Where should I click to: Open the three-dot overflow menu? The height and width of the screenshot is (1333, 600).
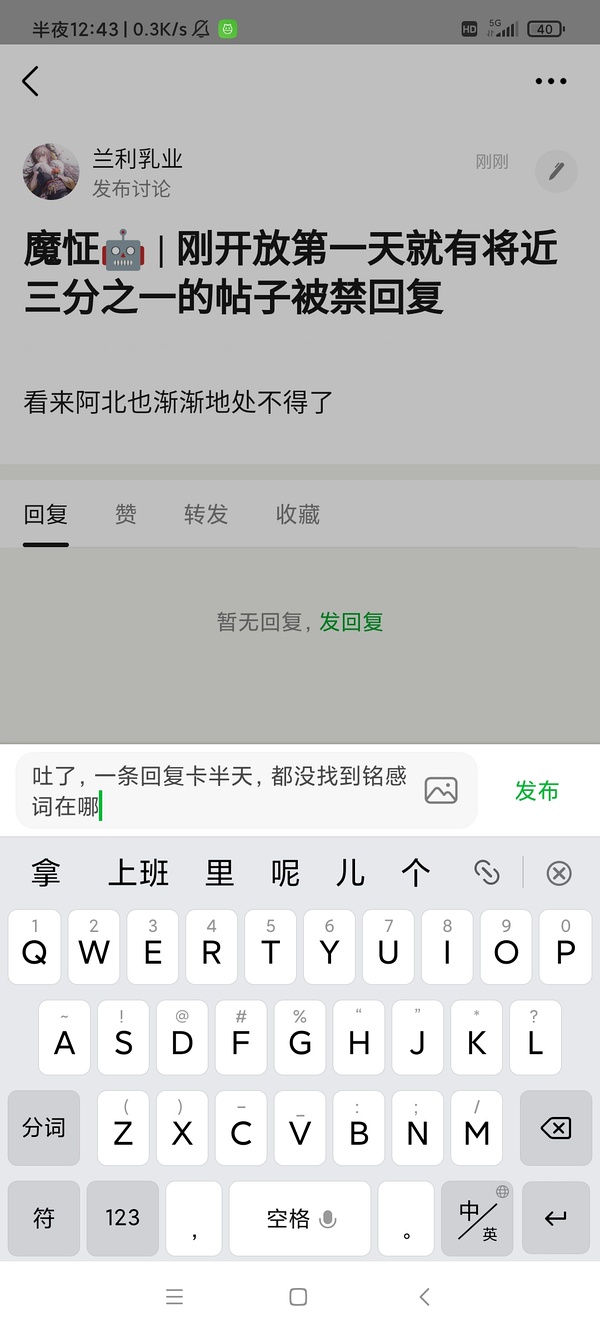pos(550,82)
